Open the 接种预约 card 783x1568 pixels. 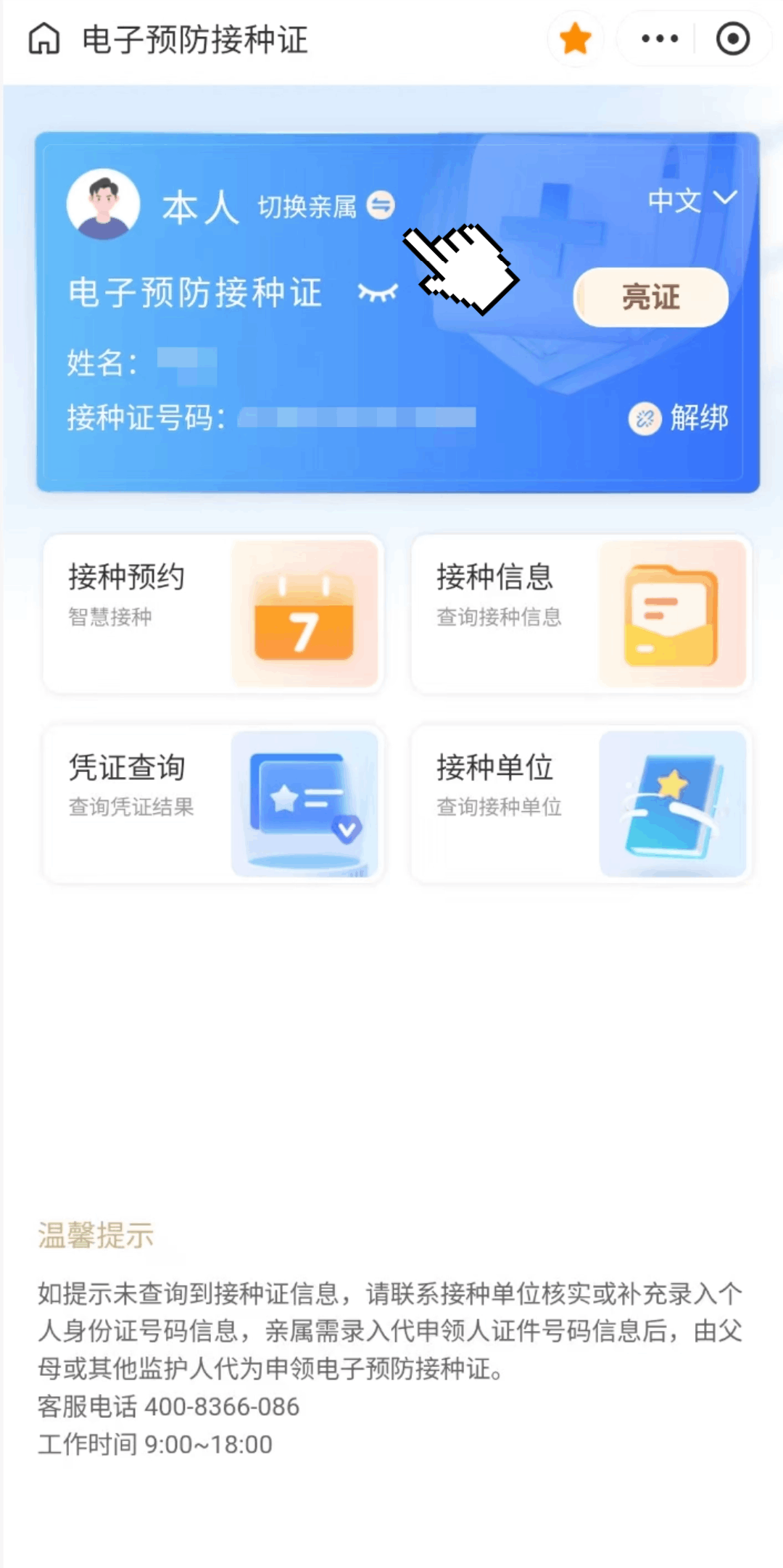pyautogui.click(x=213, y=613)
